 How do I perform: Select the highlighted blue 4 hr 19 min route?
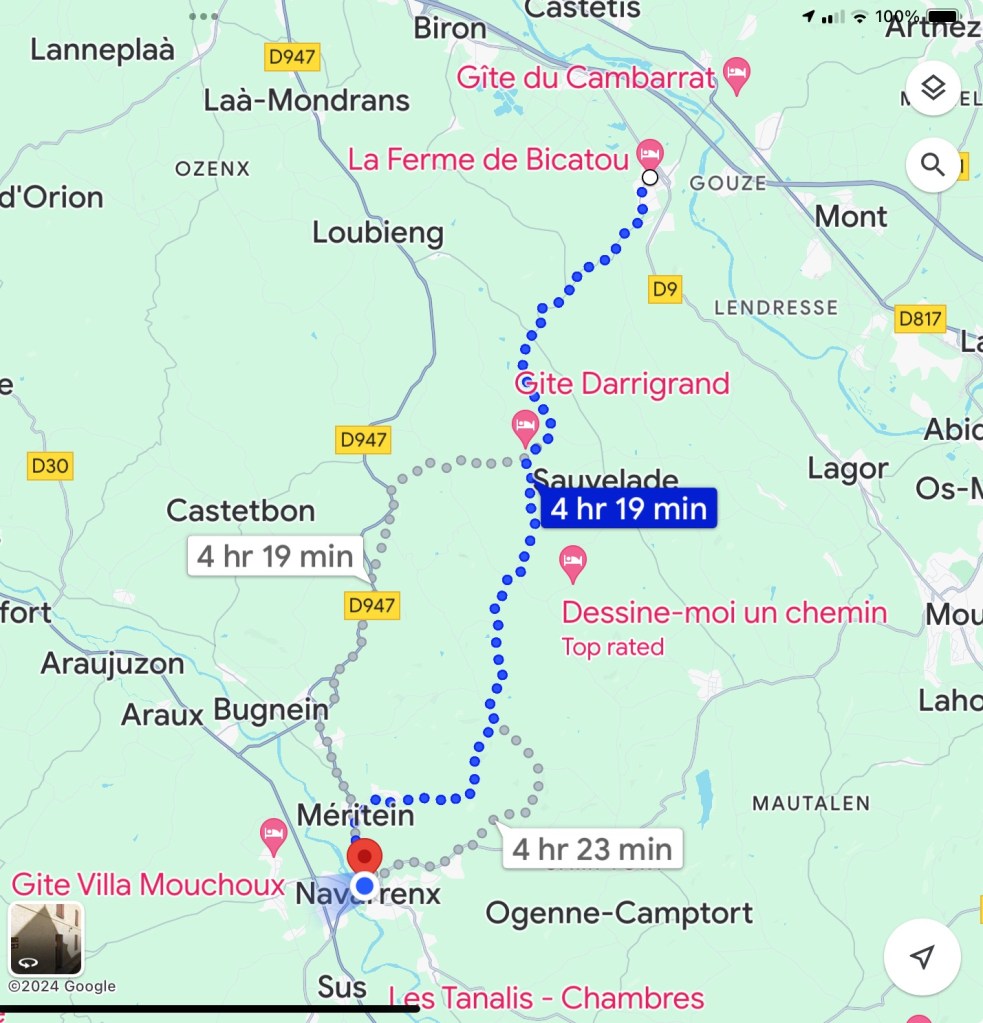pos(628,509)
